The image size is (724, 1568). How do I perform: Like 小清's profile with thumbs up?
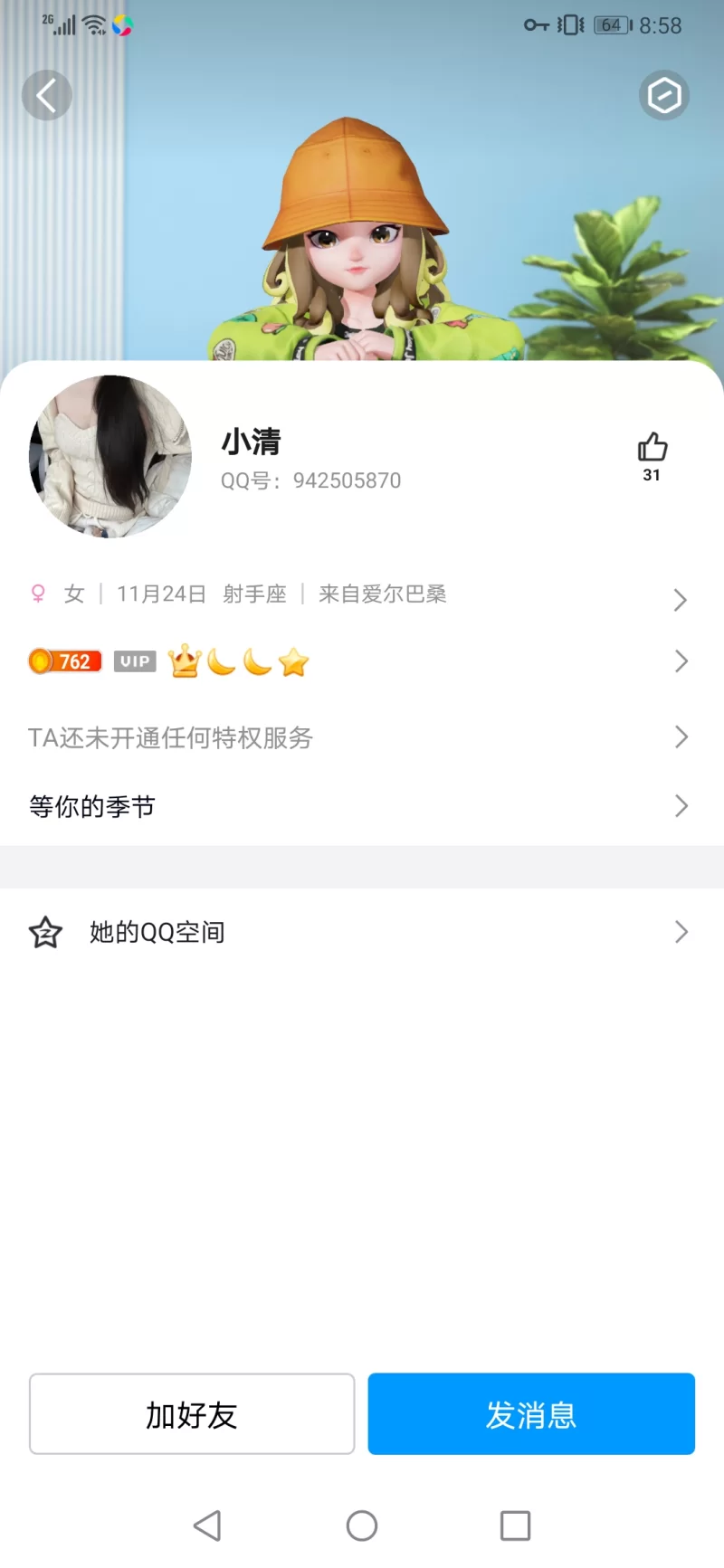click(x=652, y=448)
